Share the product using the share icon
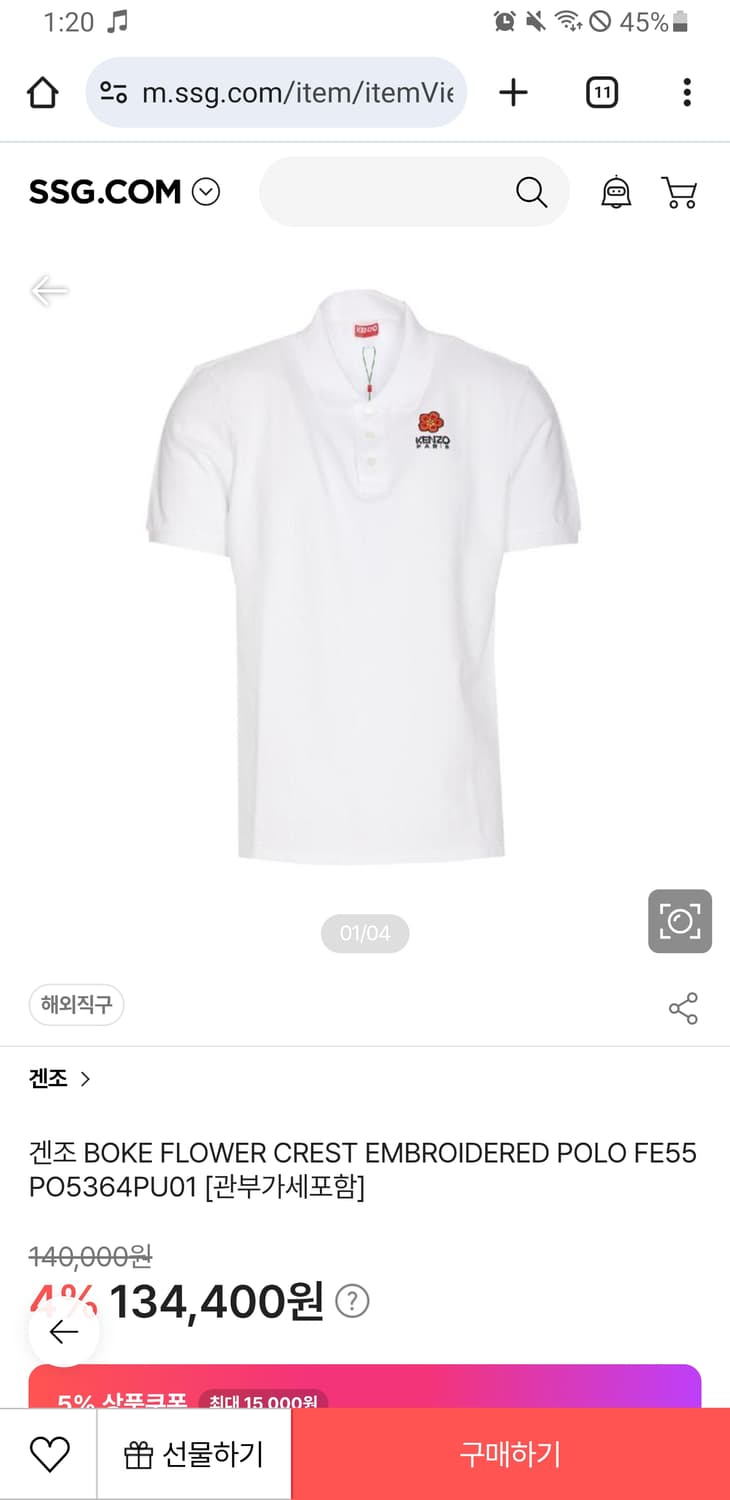Screen dimensions: 730x1500 pyautogui.click(x=683, y=1008)
